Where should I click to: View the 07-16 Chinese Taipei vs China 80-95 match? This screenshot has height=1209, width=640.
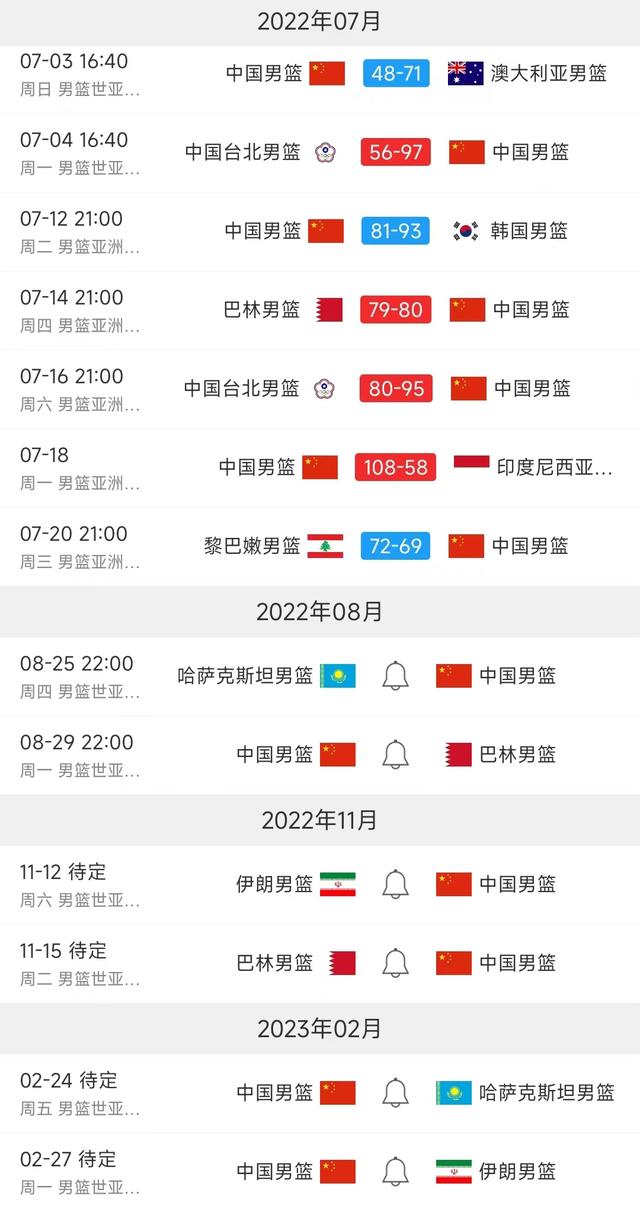click(320, 389)
